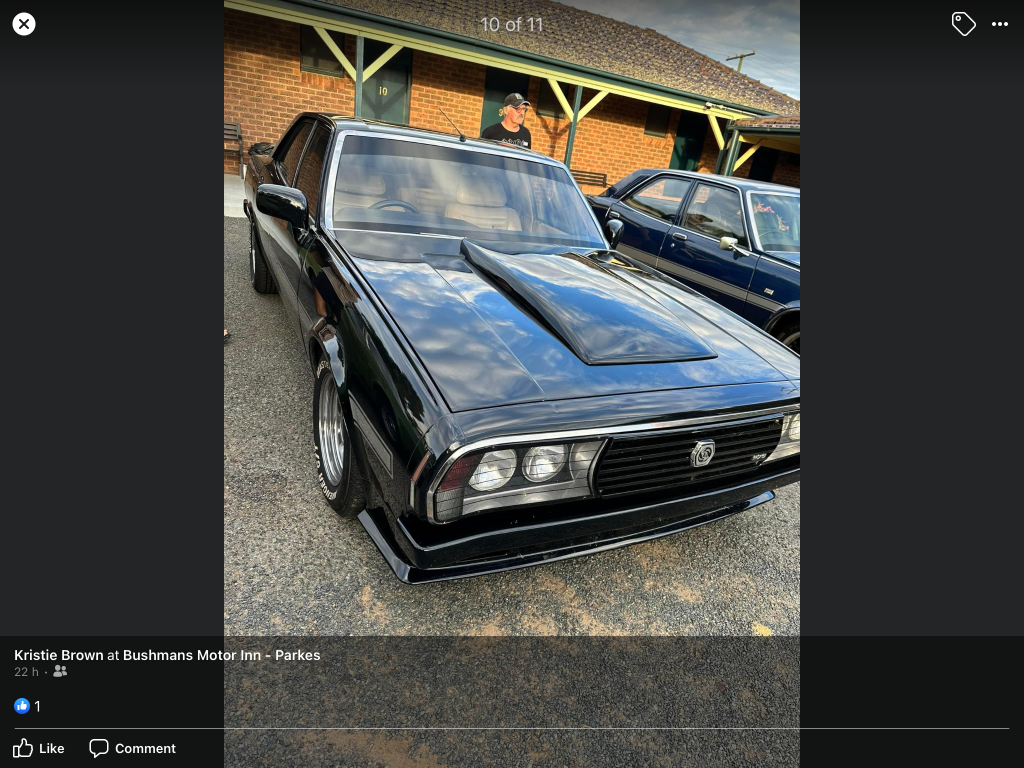Open Bushmans Motor Inn - Parkes location page

(x=221, y=655)
